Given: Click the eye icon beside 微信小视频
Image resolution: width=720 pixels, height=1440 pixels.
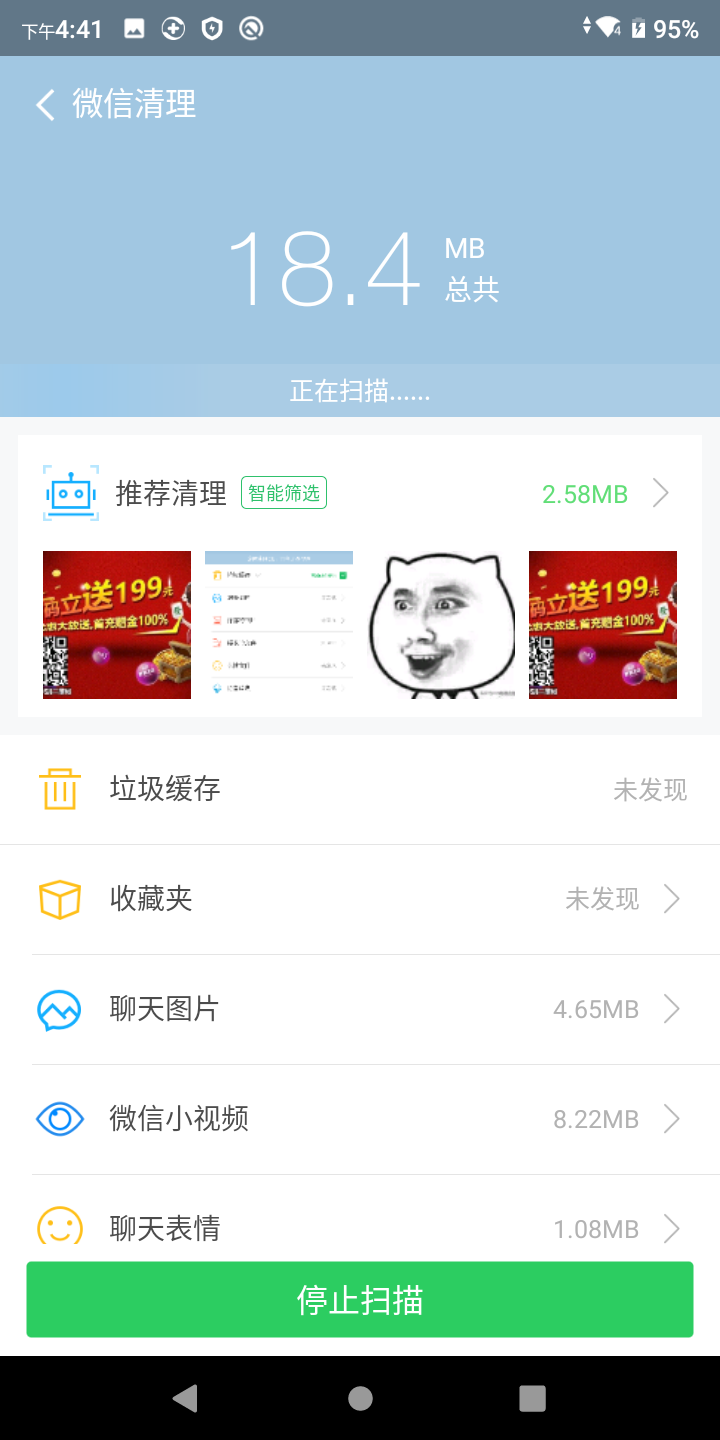Looking at the screenshot, I should pos(60,1118).
